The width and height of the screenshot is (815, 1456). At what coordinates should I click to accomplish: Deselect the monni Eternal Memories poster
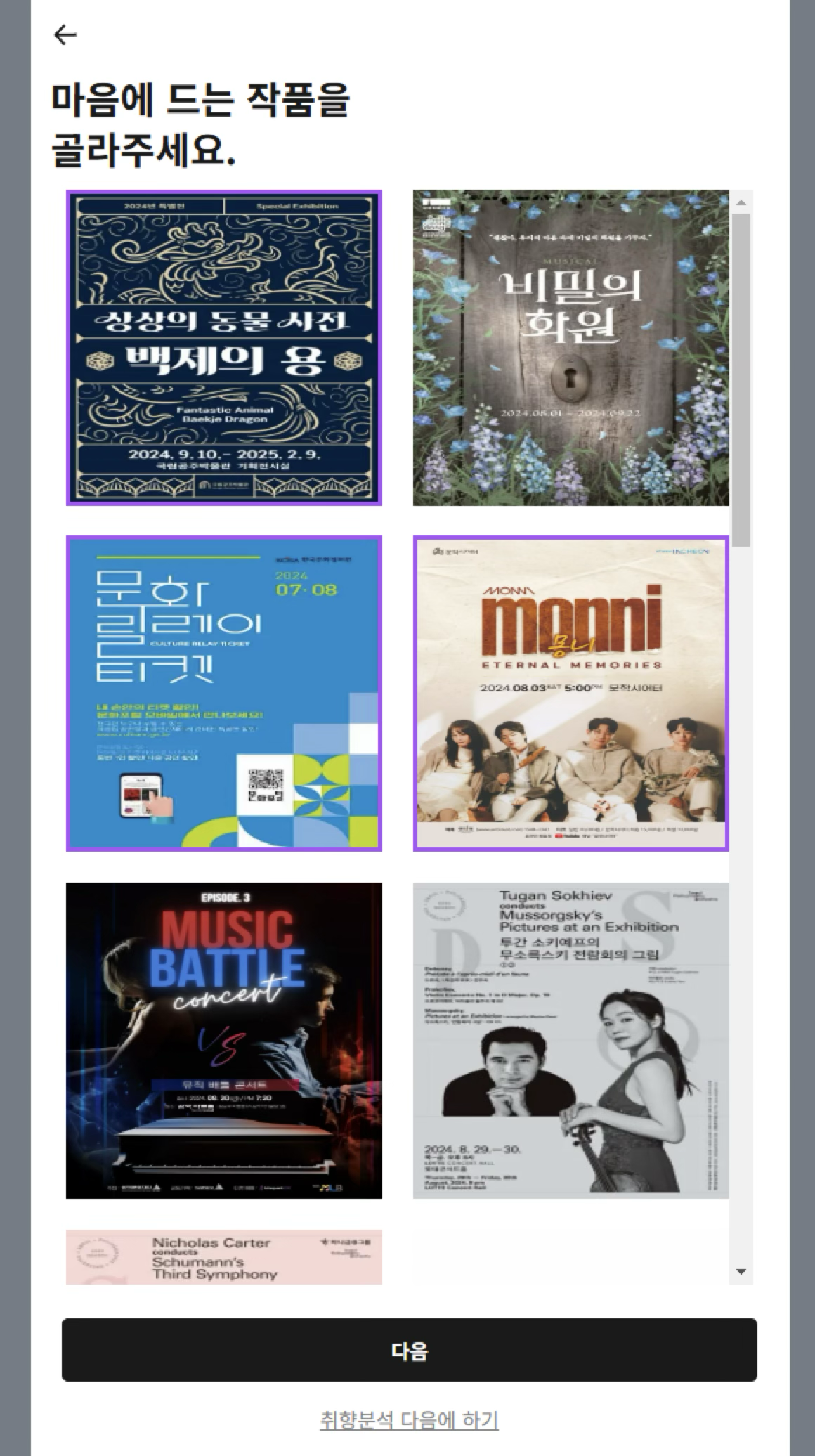[570, 694]
